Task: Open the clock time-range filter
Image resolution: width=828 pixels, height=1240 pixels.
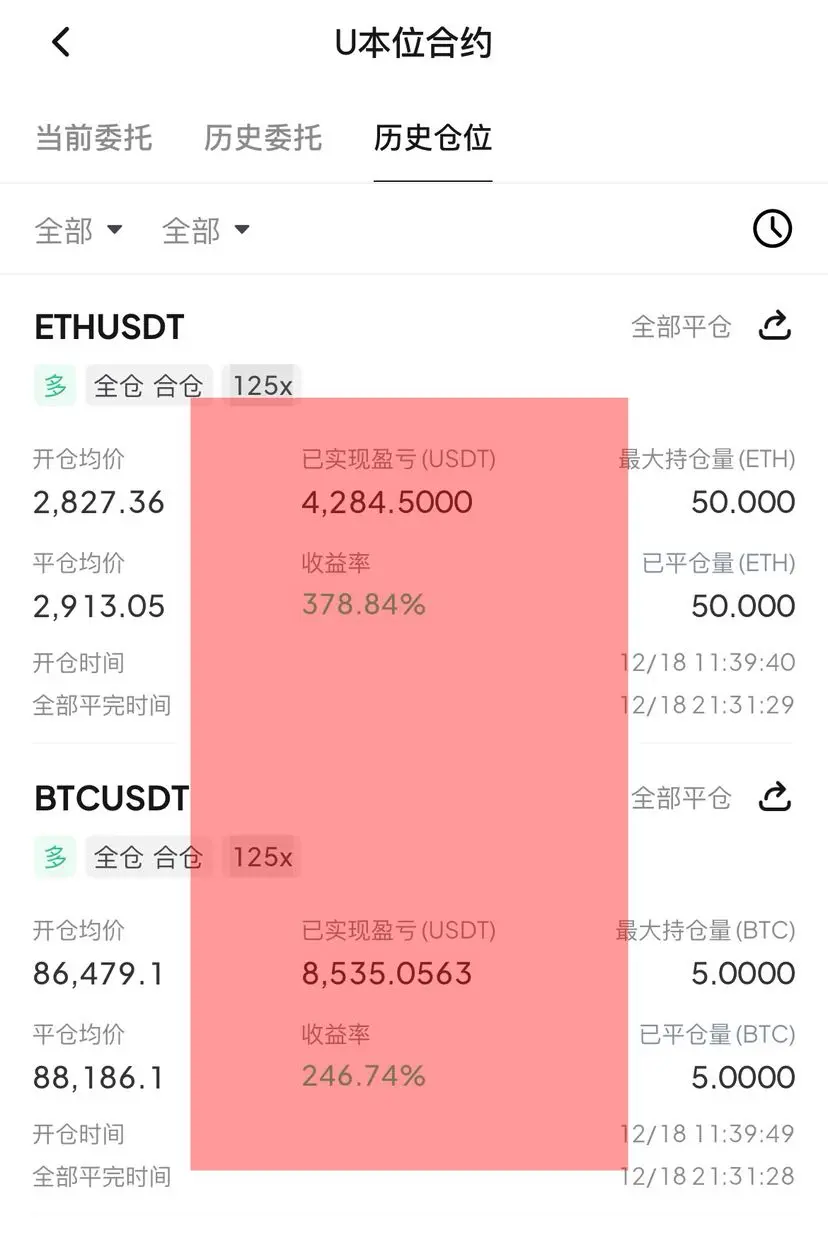Action: pyautogui.click(x=772, y=229)
